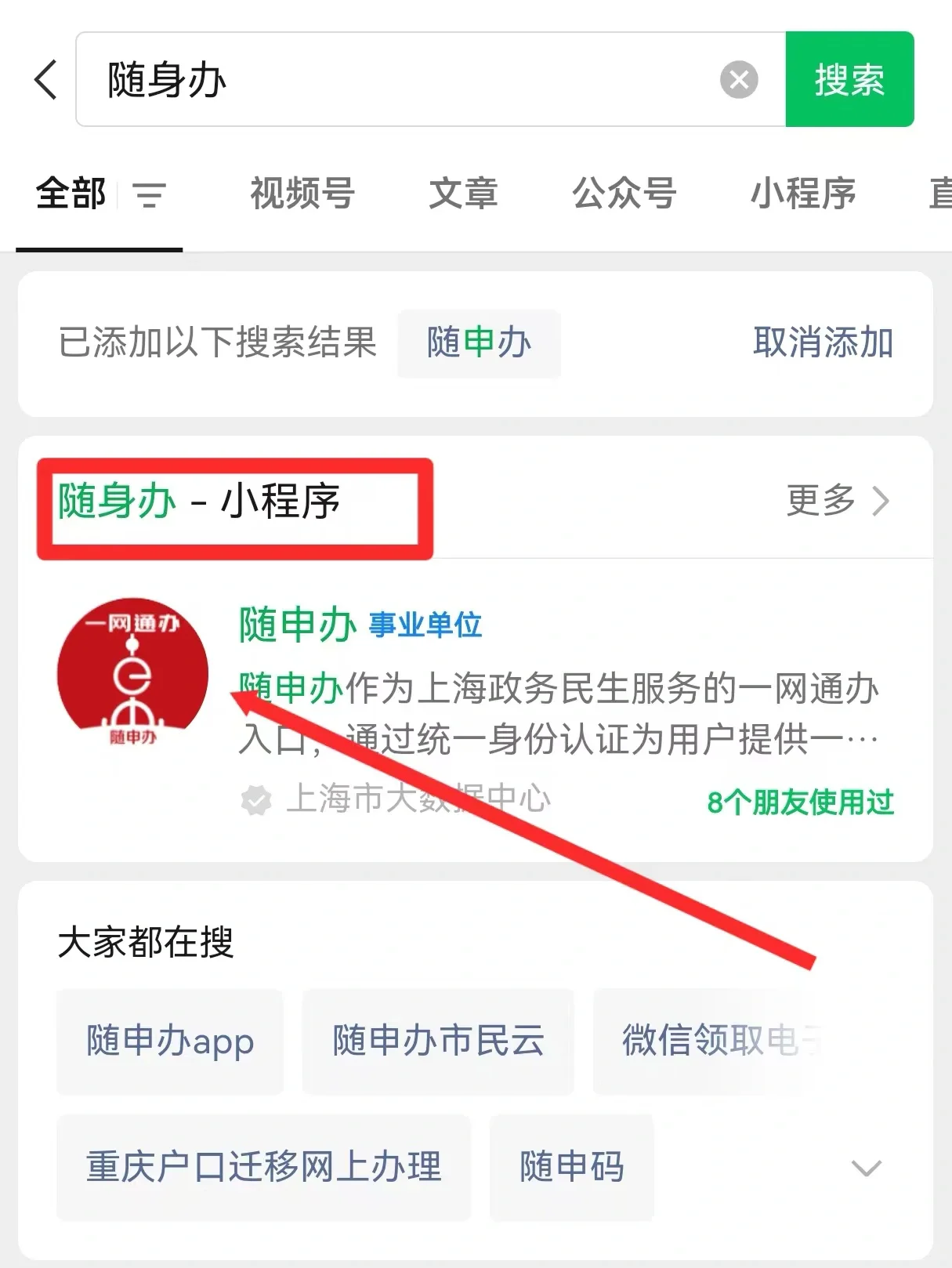Switch to the 小程序 tab

click(x=802, y=194)
